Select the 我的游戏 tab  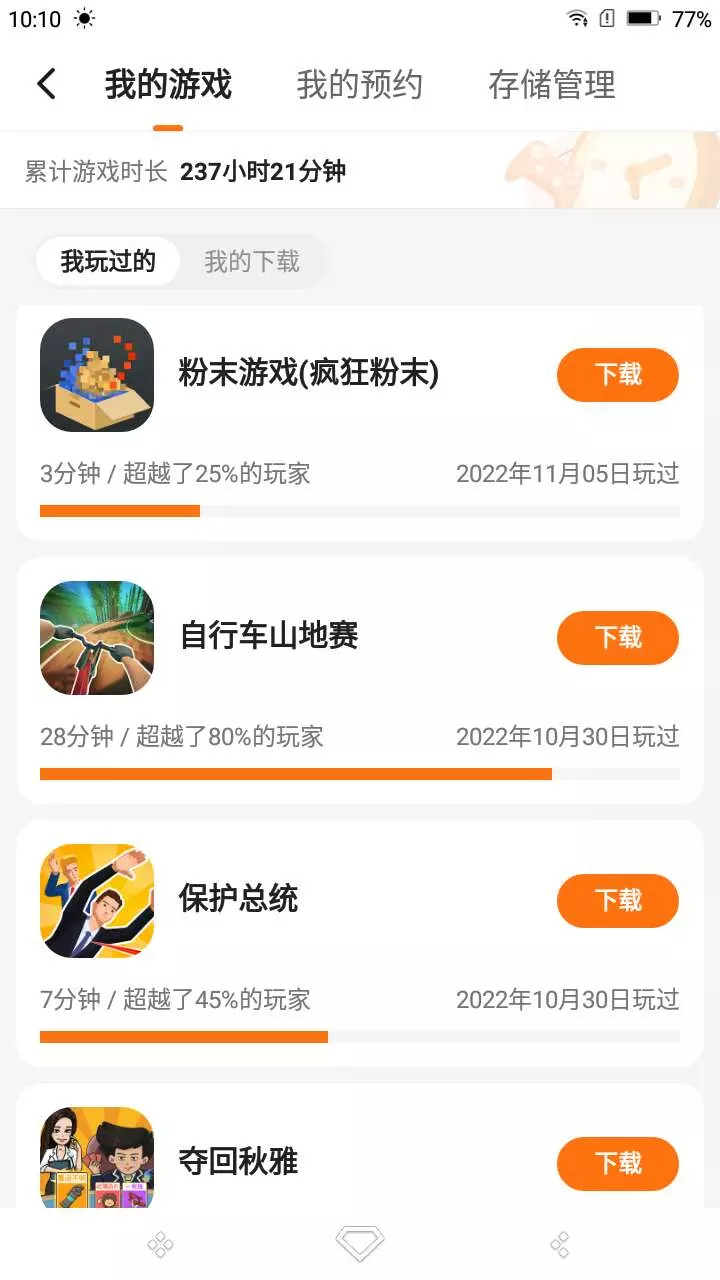[x=168, y=85]
